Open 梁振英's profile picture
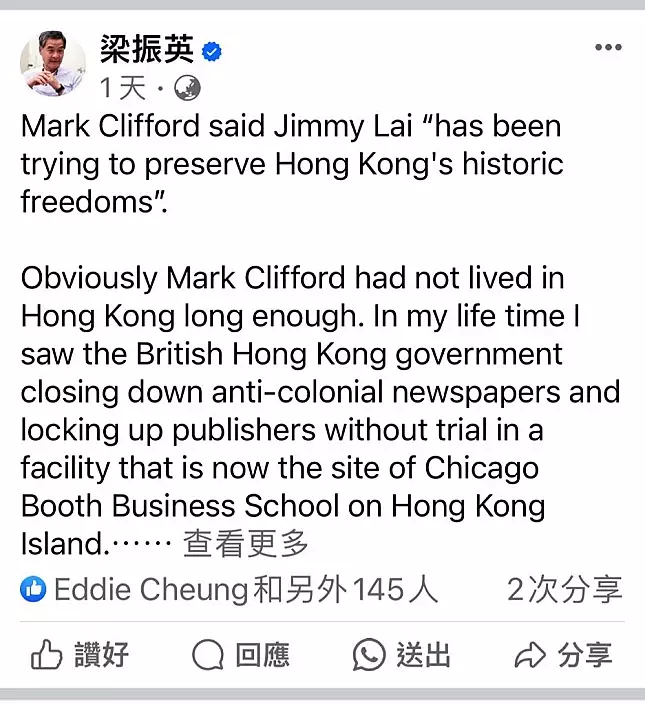645x704 pixels. click(x=52, y=64)
